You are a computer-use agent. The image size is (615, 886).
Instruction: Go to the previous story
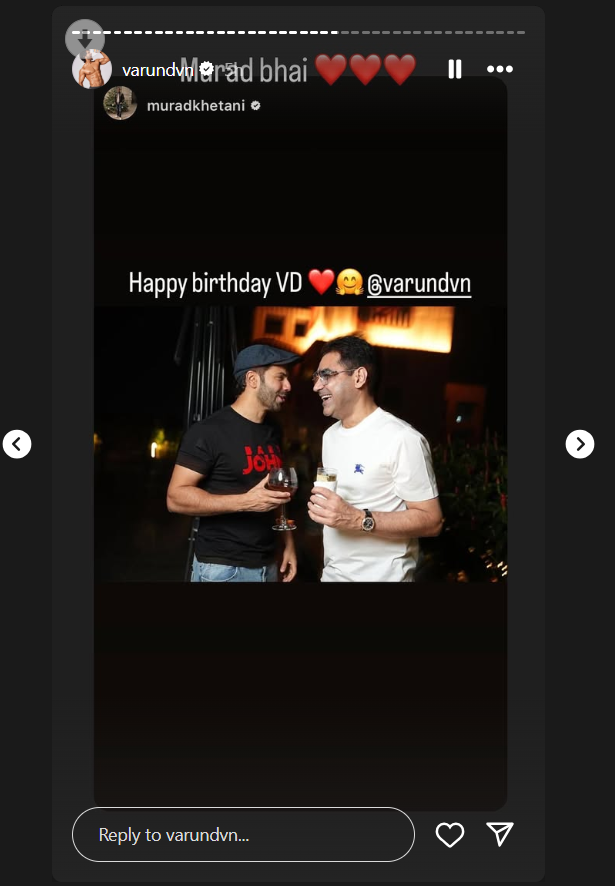(x=17, y=444)
